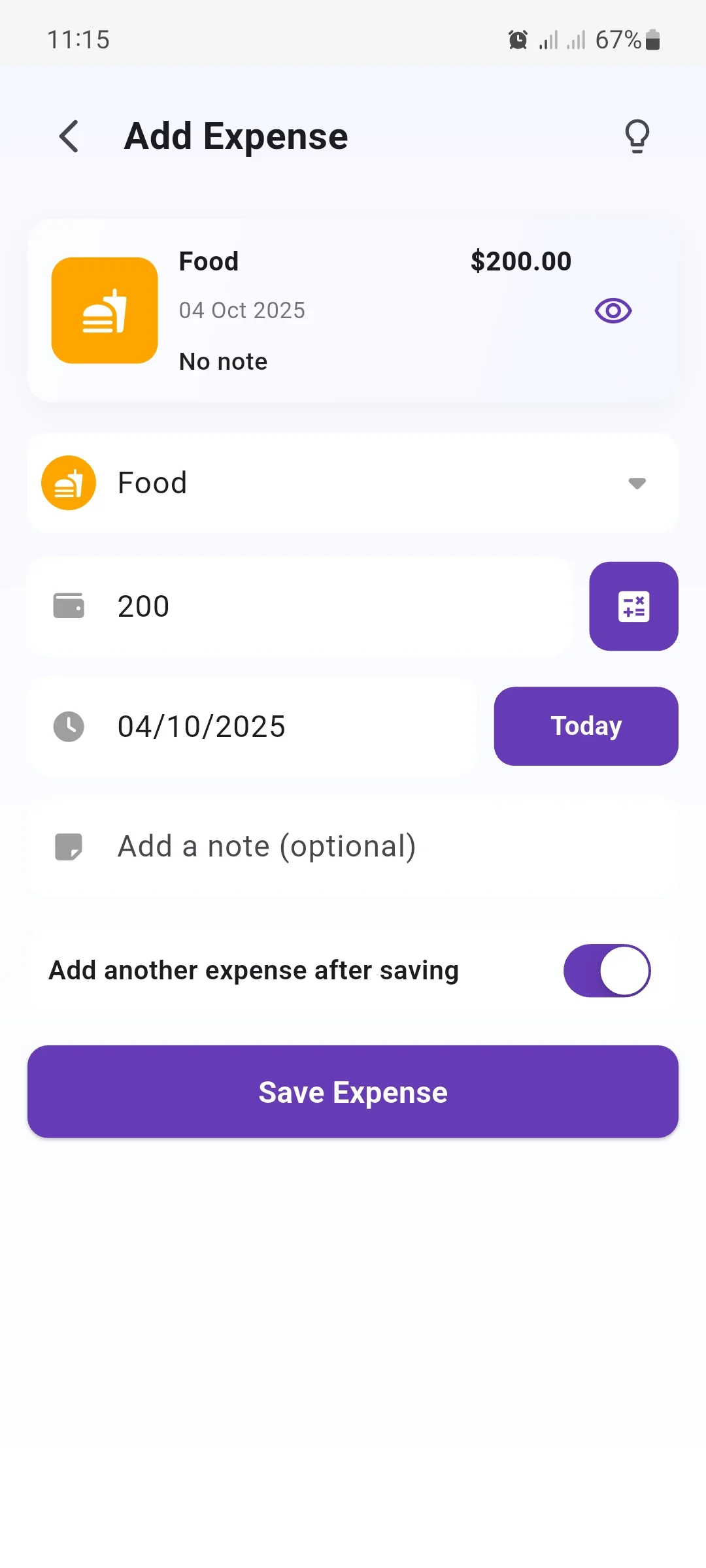Click the alarm icon in the status bar
Image resolution: width=706 pixels, height=1568 pixels.
517,39
